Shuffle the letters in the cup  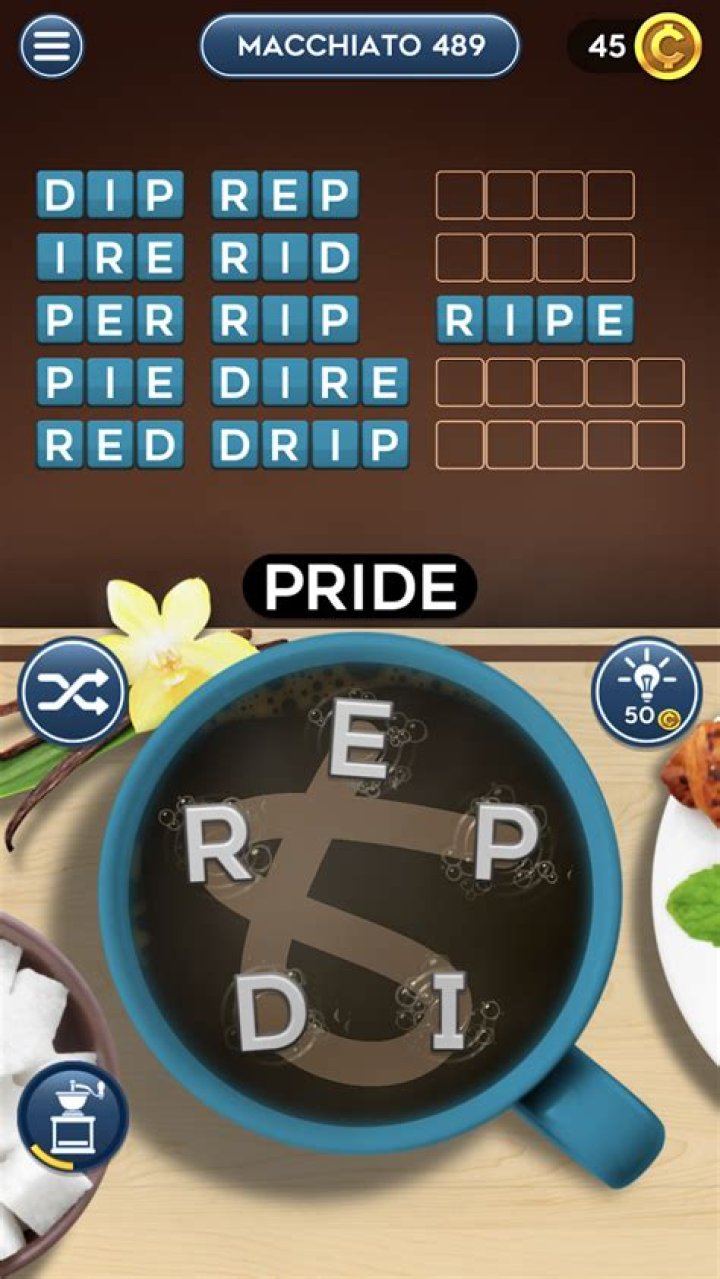click(x=72, y=692)
